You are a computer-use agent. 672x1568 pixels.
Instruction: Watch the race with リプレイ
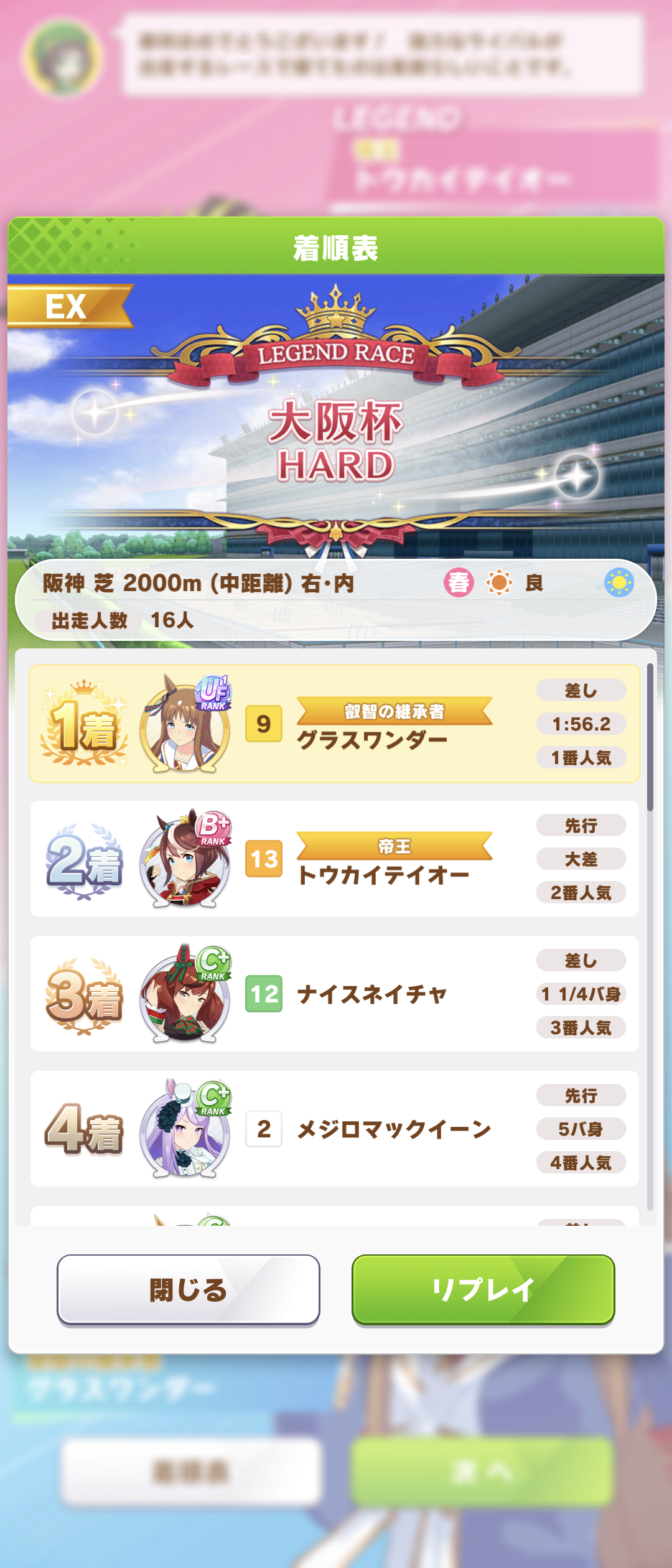point(483,1290)
